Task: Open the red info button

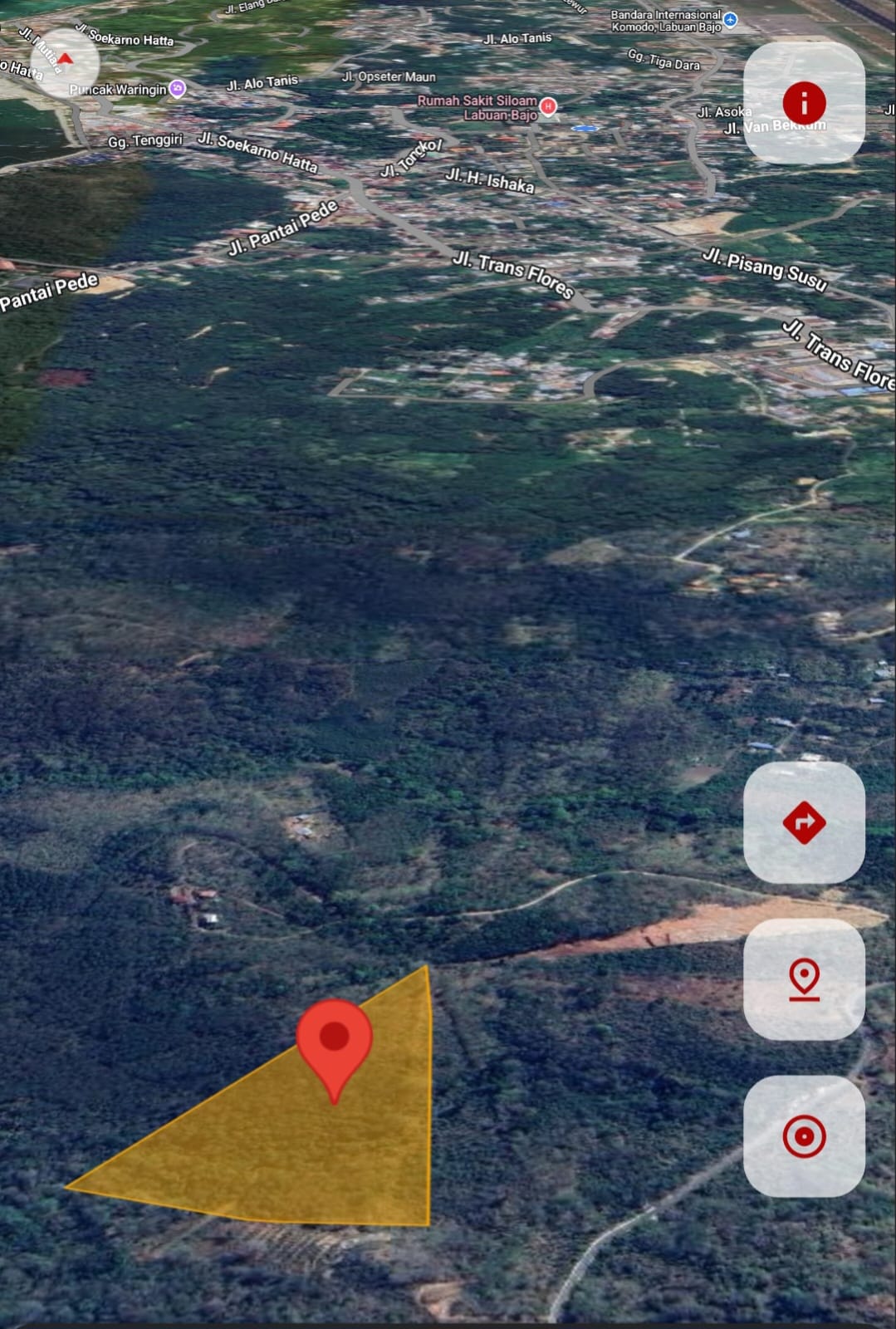Action: [804, 103]
